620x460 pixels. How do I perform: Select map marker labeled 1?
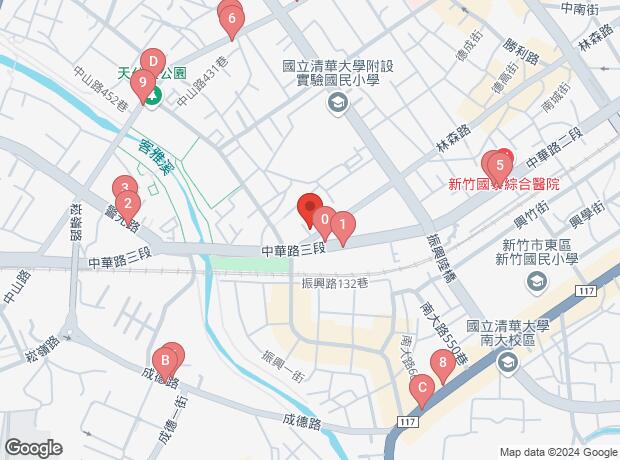(x=342, y=226)
